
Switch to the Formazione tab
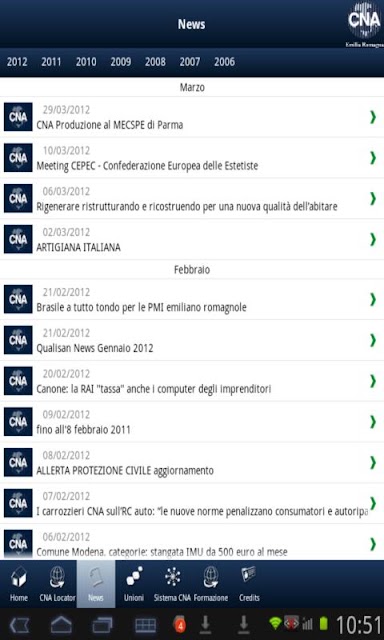pos(211,584)
